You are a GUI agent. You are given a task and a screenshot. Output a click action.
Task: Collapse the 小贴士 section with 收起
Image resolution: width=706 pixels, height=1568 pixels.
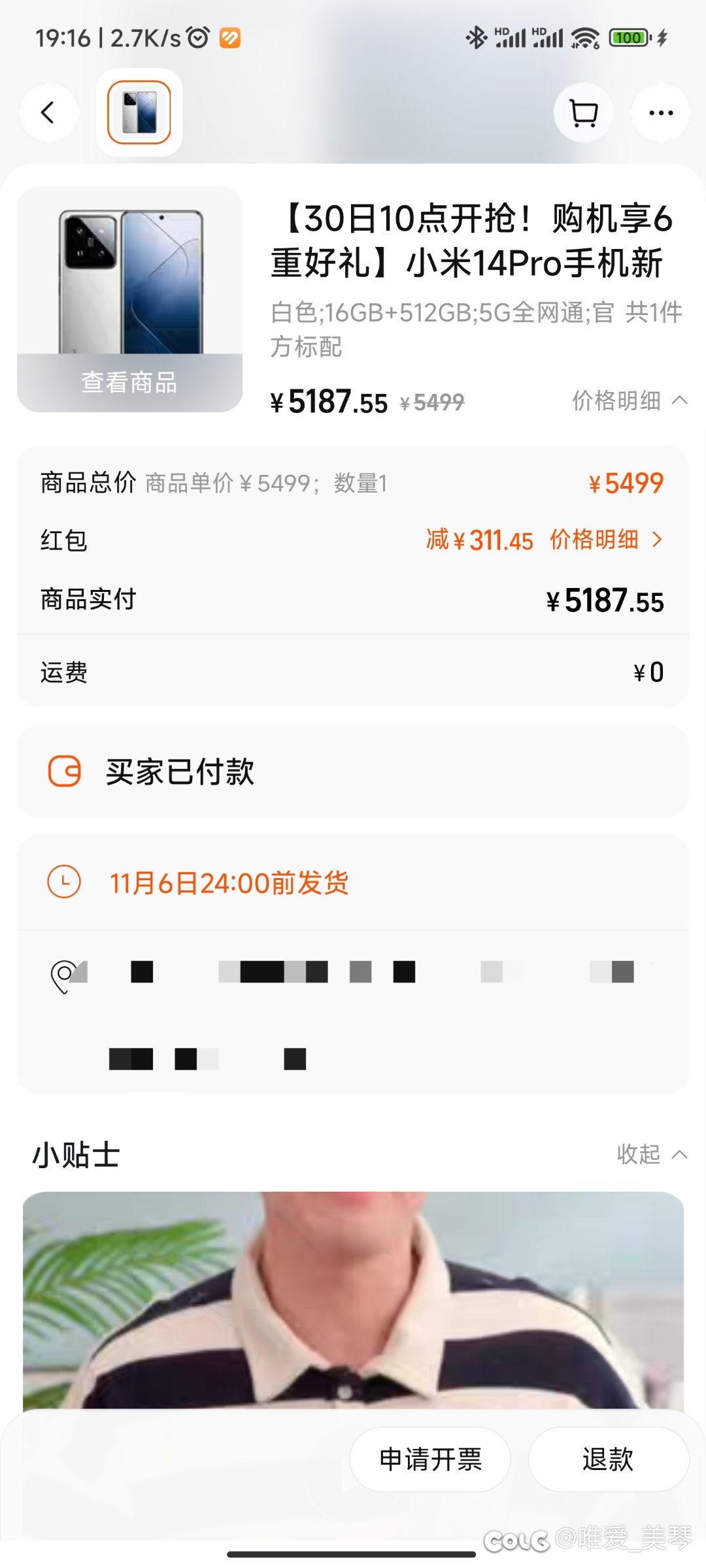652,1154
